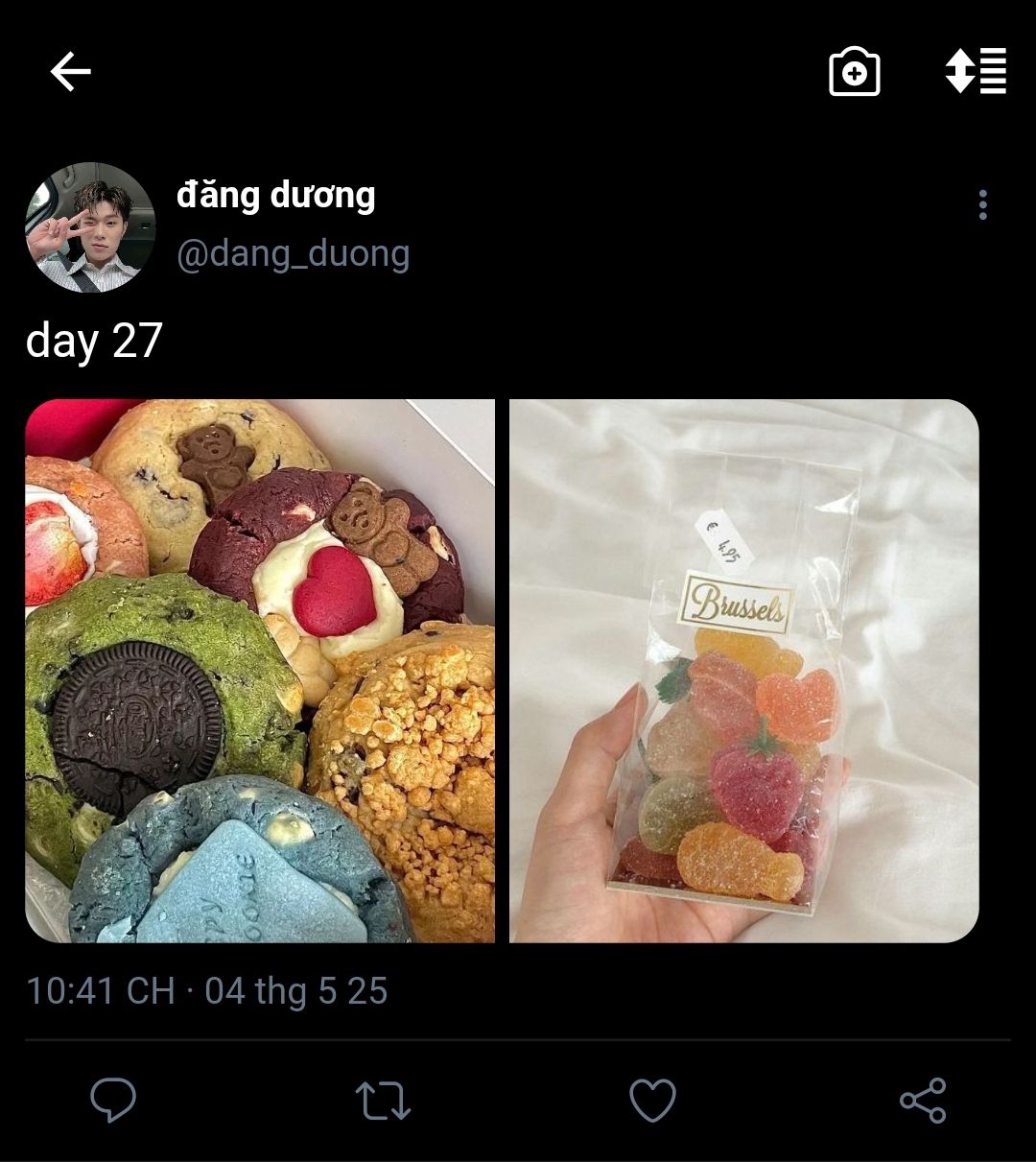Viewport: 1036px width, 1162px height.
Task: Go back using the arrow icon
Action: click(70, 72)
